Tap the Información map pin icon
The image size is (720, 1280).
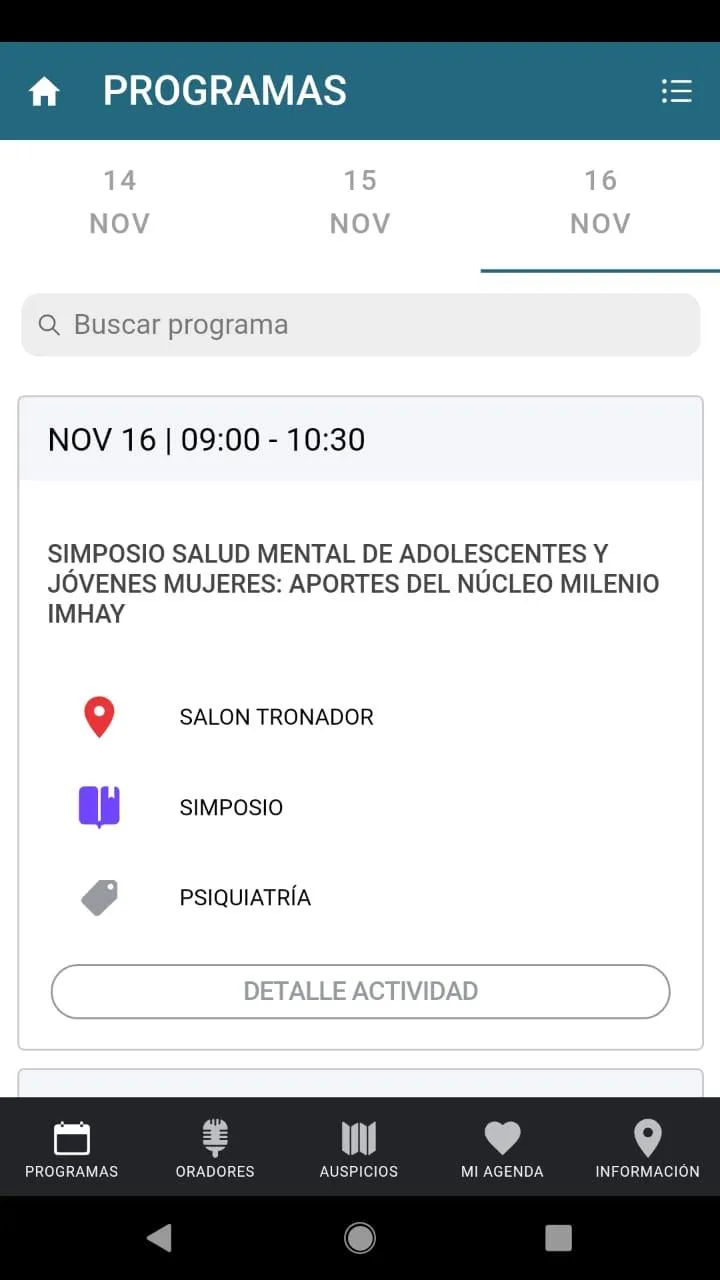coord(647,1147)
